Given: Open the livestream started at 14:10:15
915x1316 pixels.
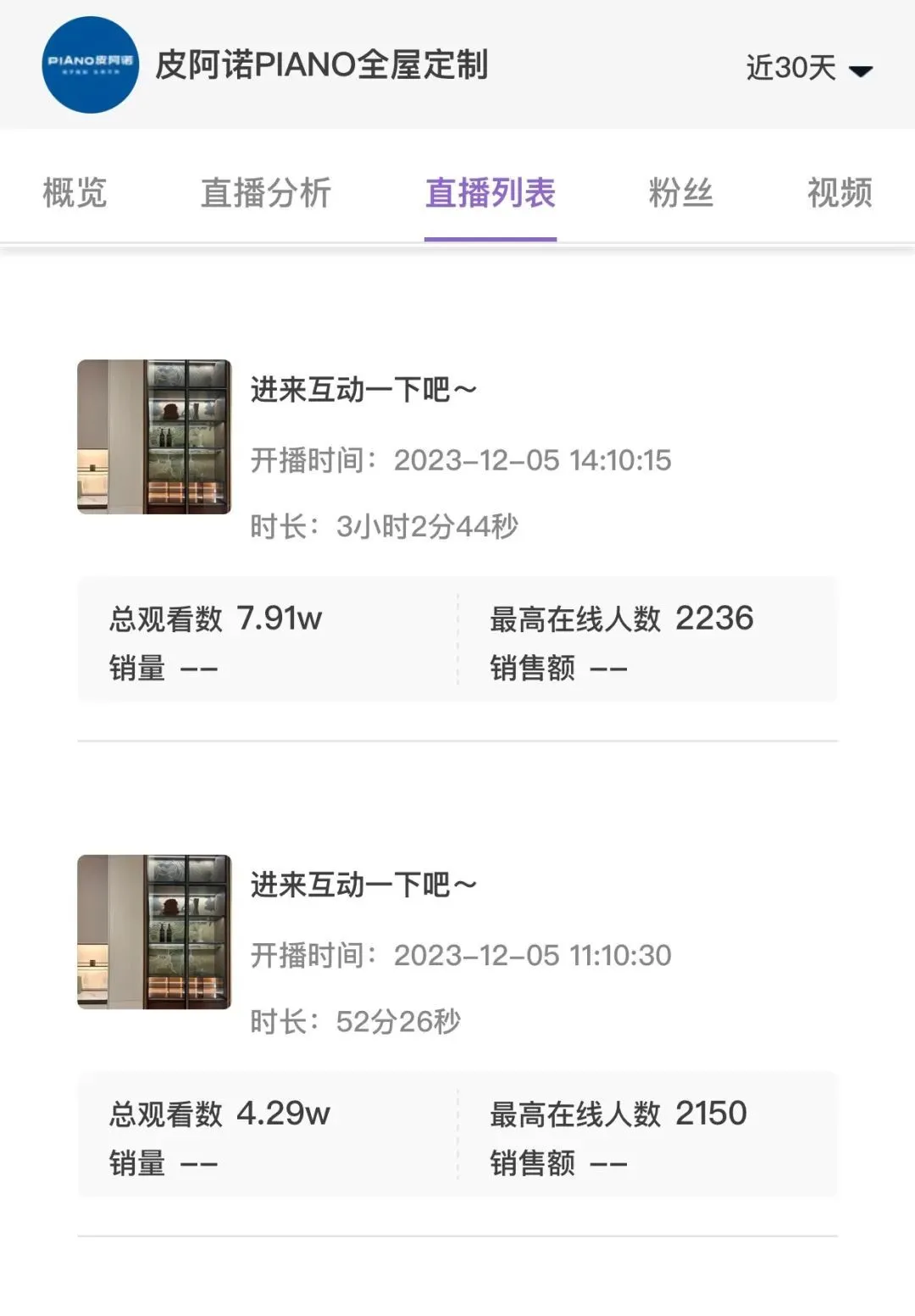Looking at the screenshot, I should pos(364,391).
